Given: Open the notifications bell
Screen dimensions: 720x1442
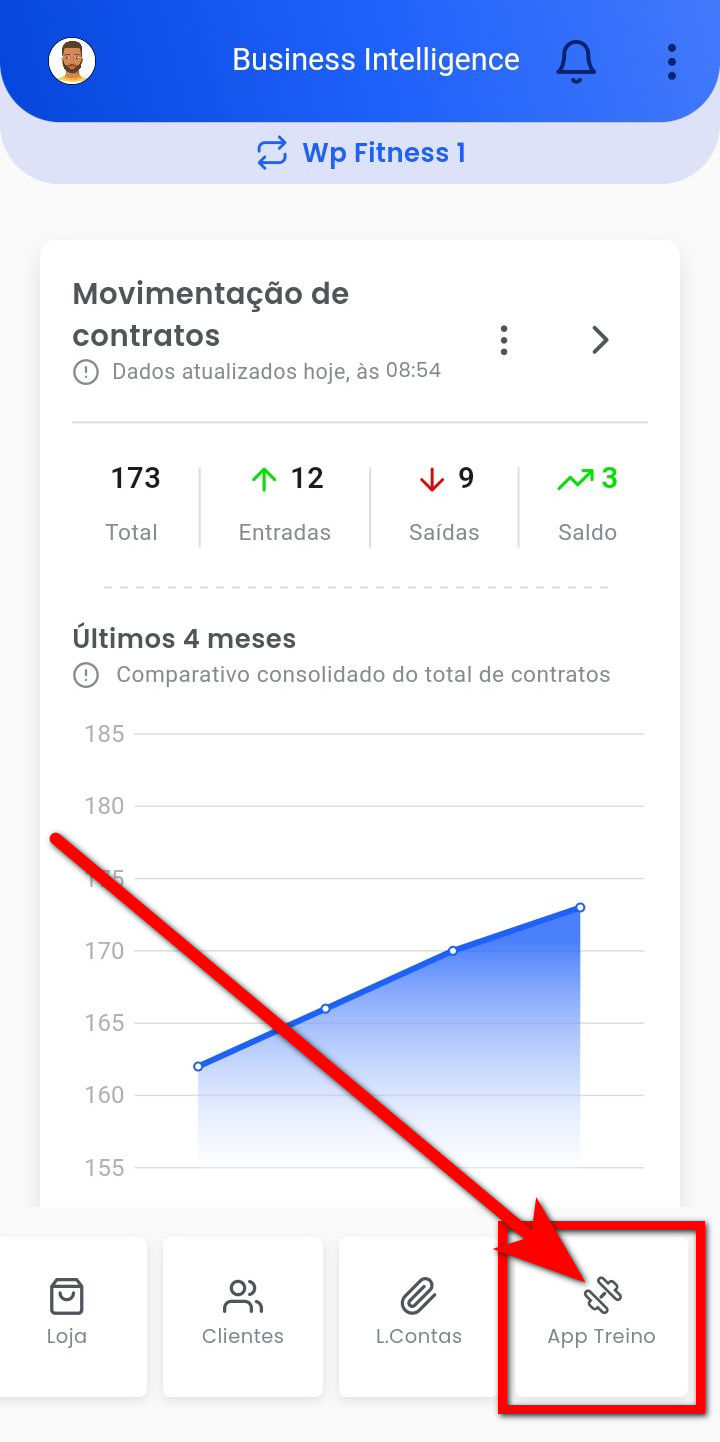Looking at the screenshot, I should (x=576, y=61).
